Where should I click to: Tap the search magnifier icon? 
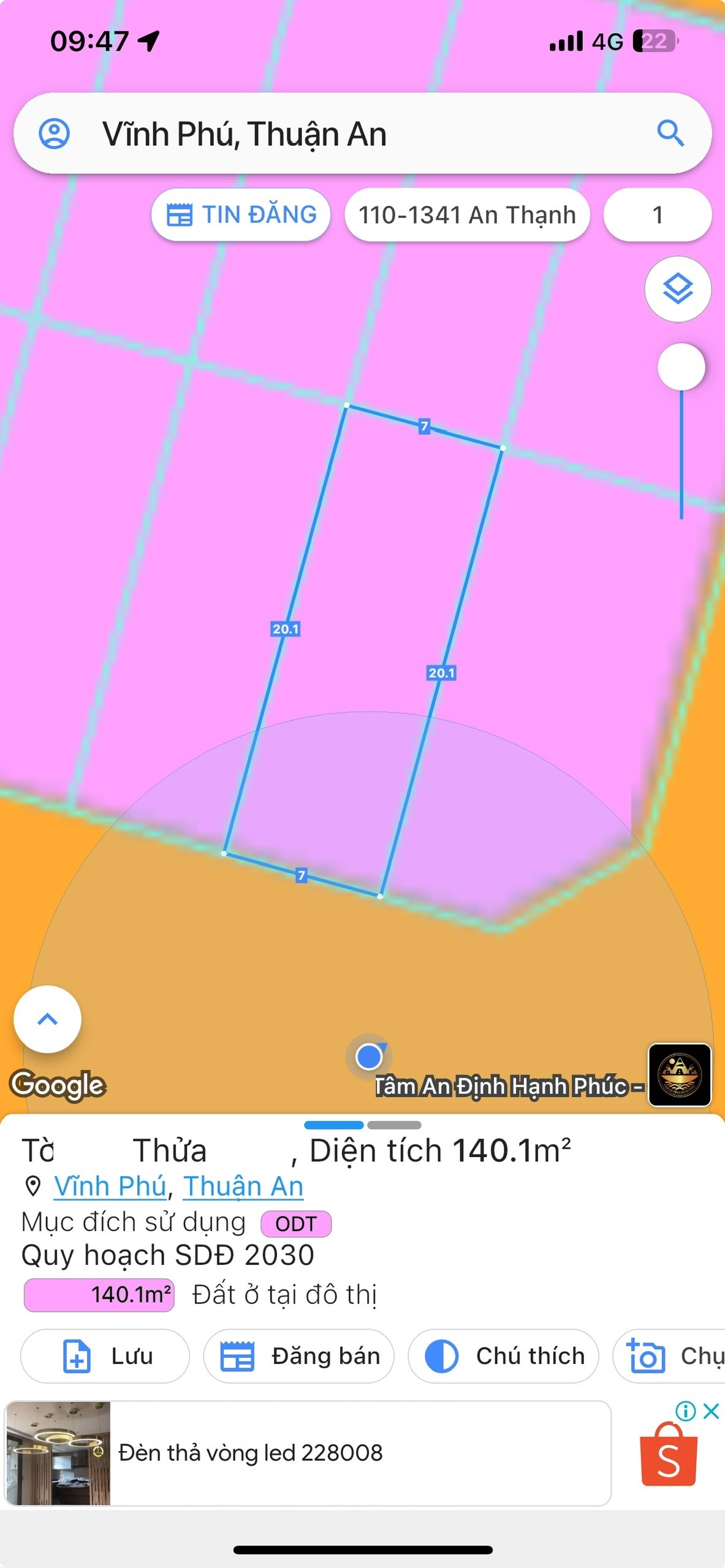670,133
